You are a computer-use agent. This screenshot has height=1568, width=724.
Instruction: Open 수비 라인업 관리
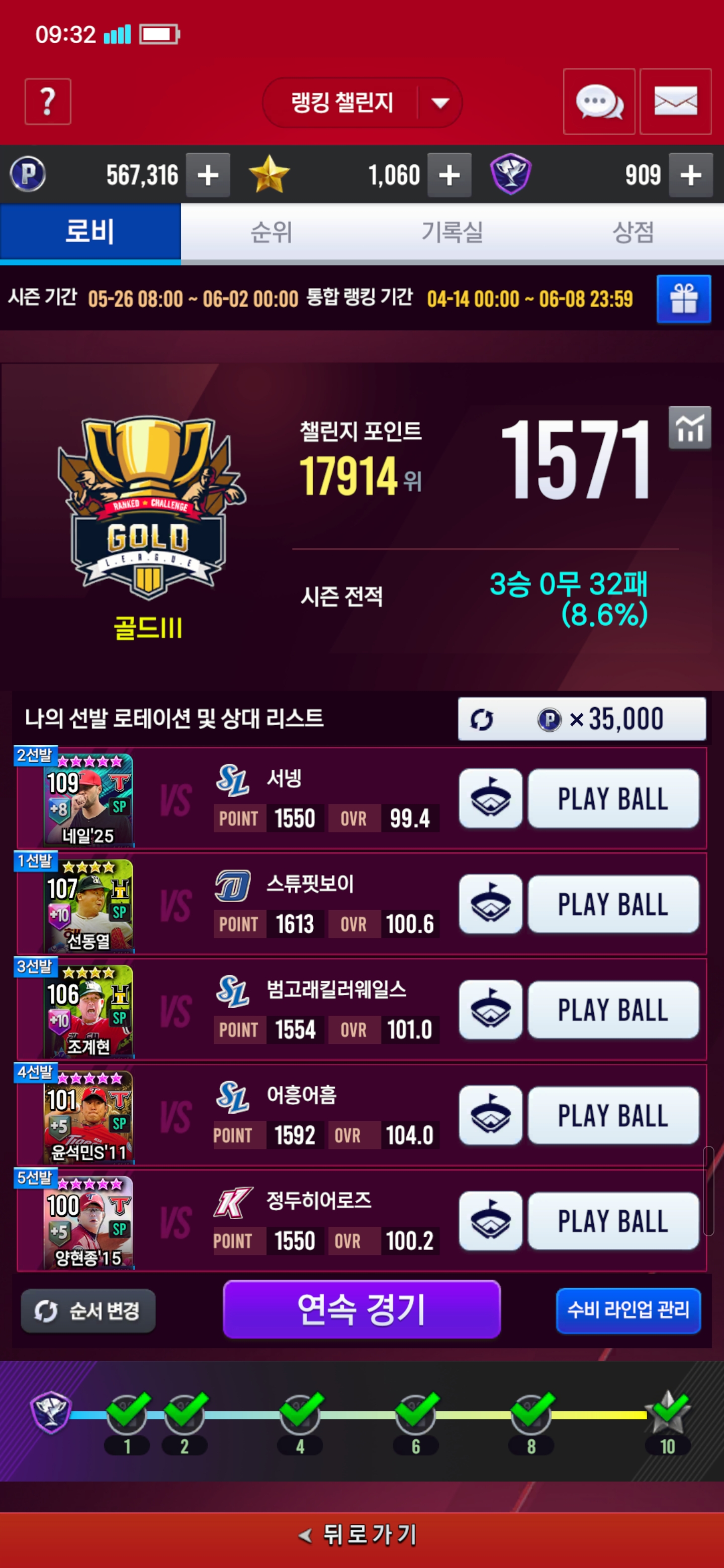[628, 1310]
